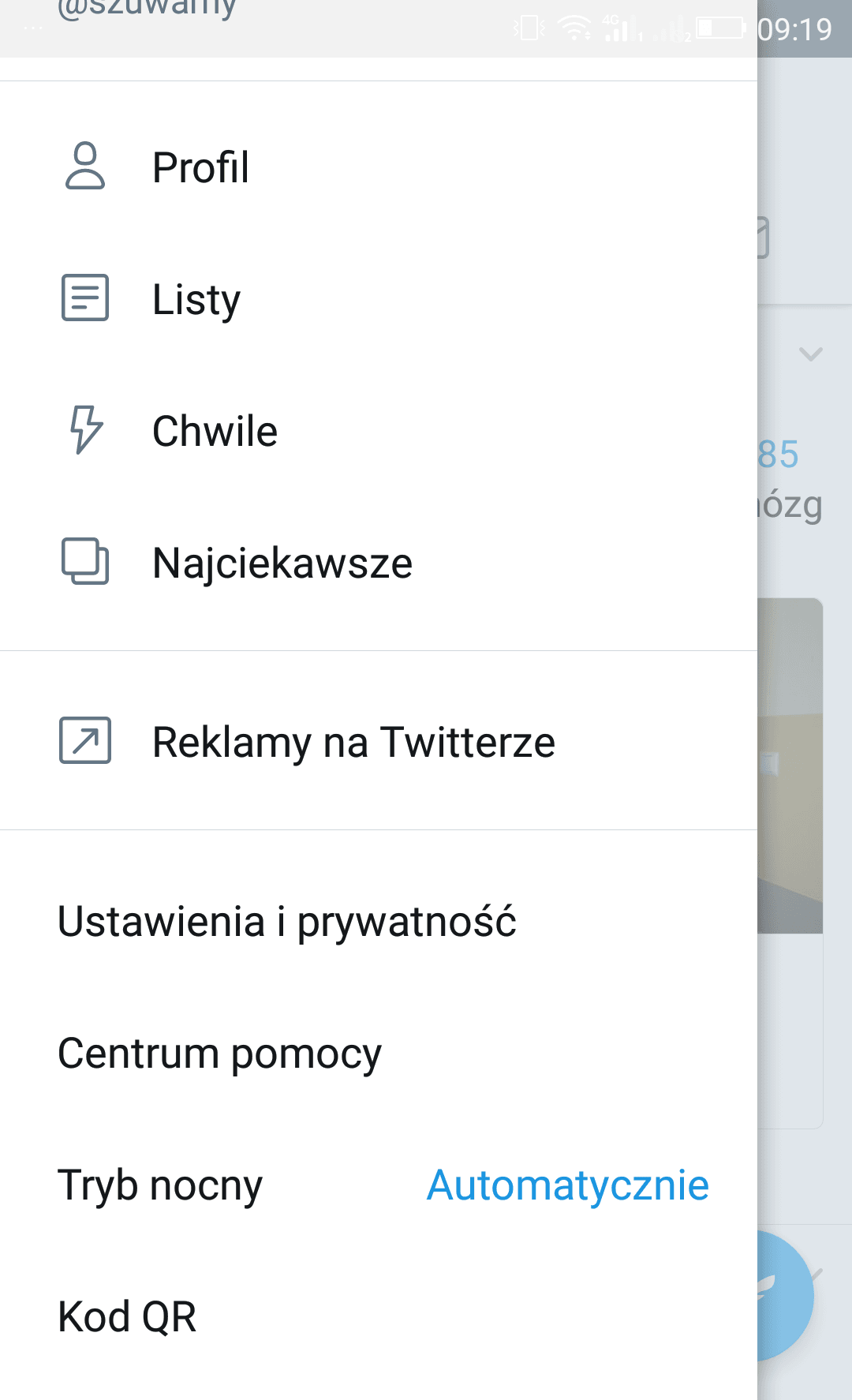Go to Chwile

[379, 431]
